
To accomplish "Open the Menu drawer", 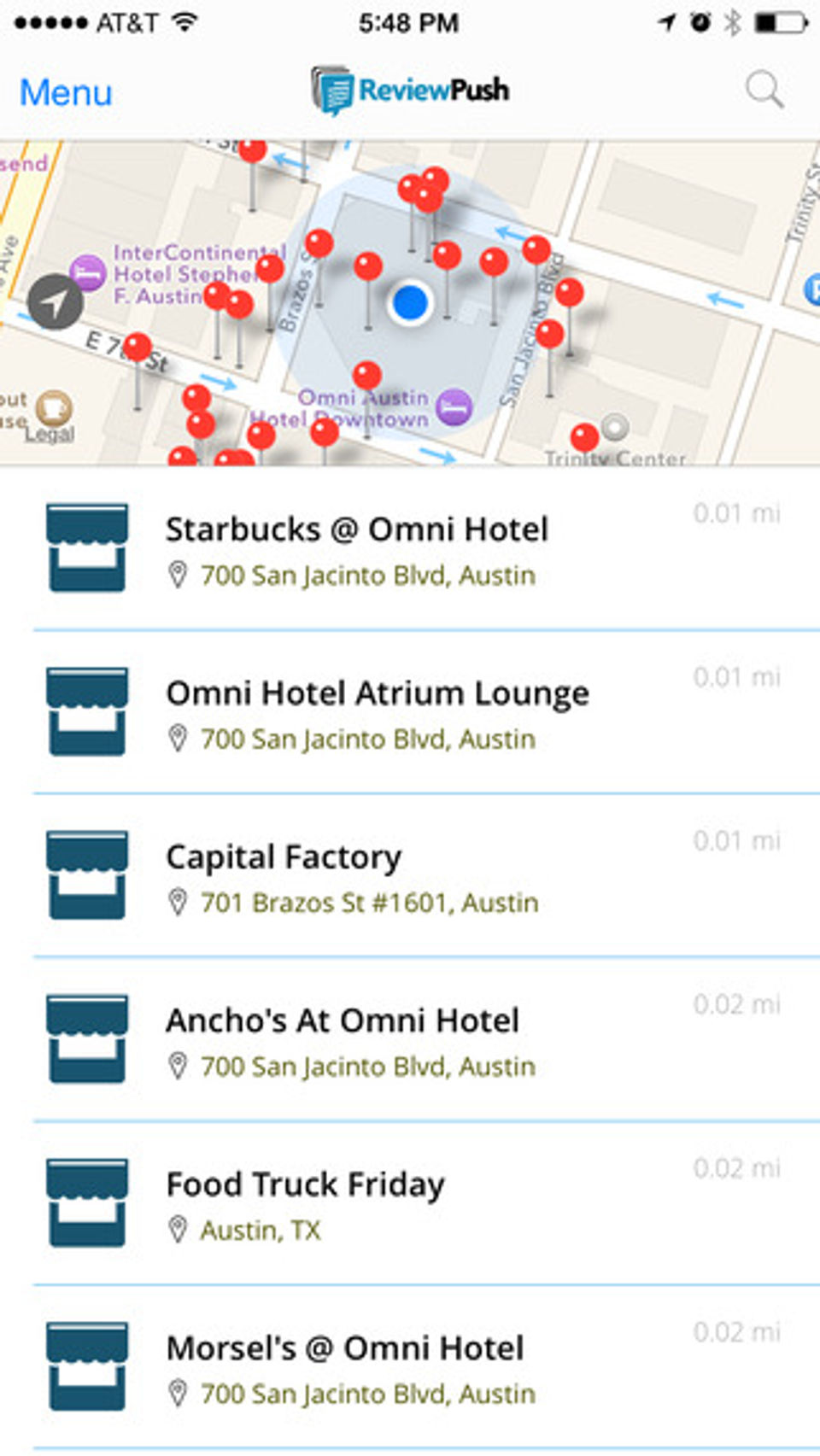I will [66, 92].
